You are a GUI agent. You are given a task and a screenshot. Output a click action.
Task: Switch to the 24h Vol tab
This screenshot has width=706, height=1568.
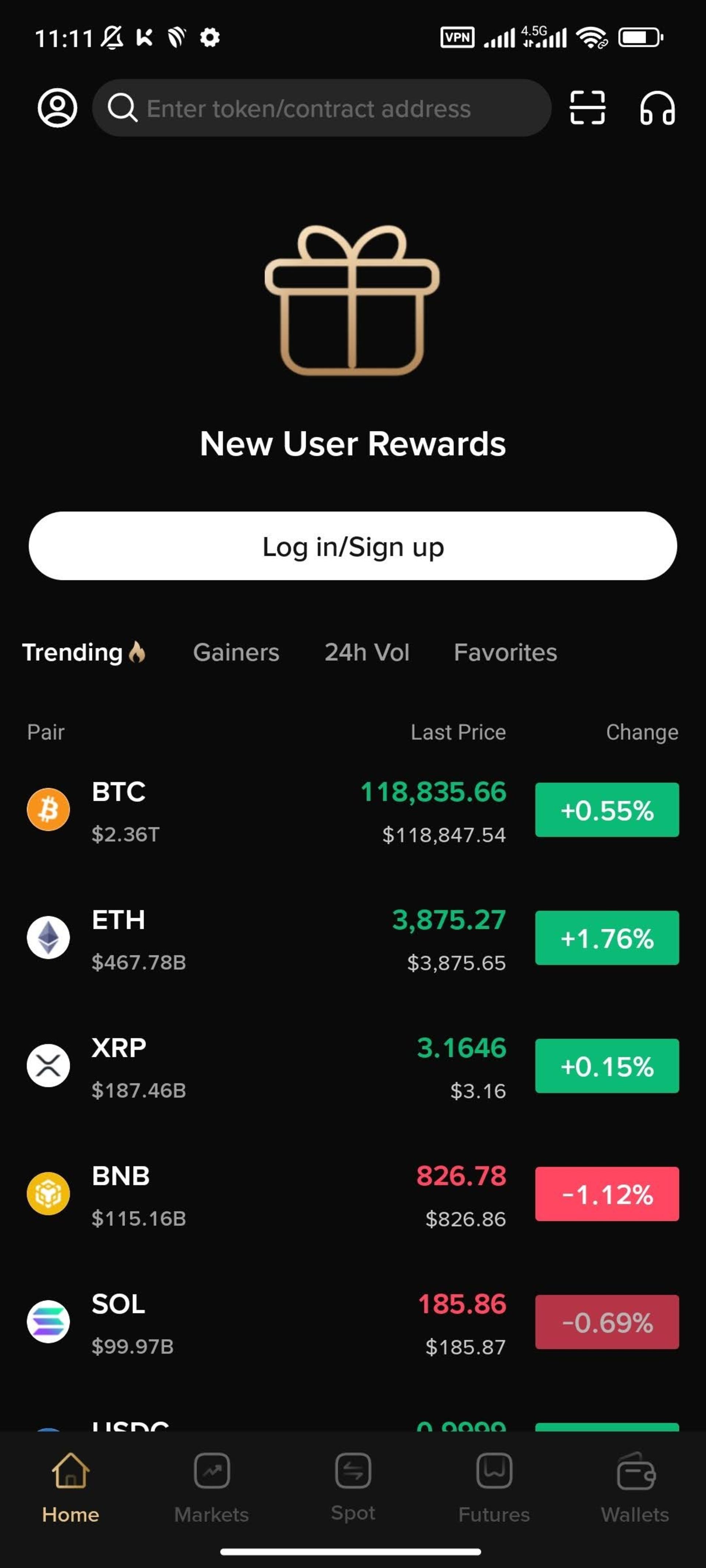(x=367, y=653)
